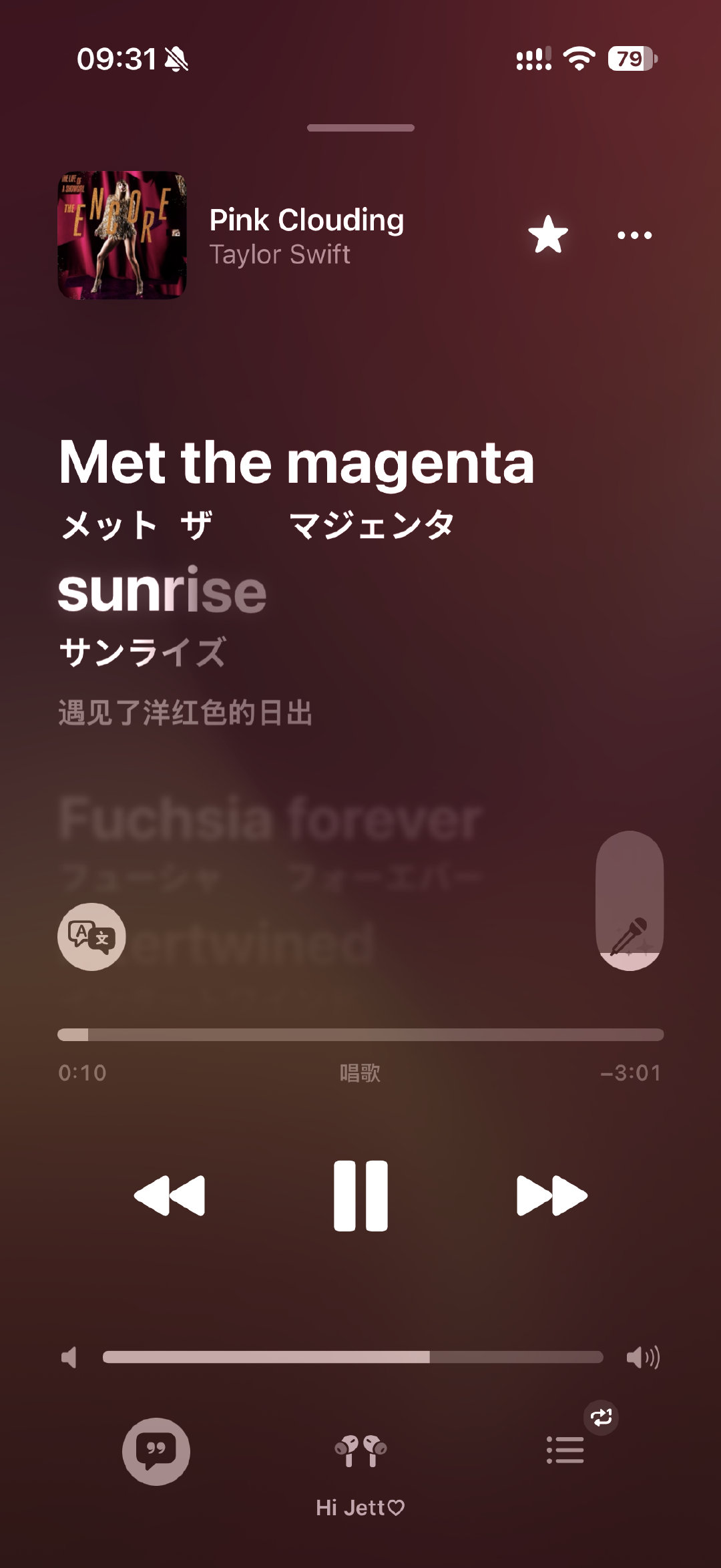721x1568 pixels.
Task: Tap the playback progress bar
Action: click(360, 1034)
